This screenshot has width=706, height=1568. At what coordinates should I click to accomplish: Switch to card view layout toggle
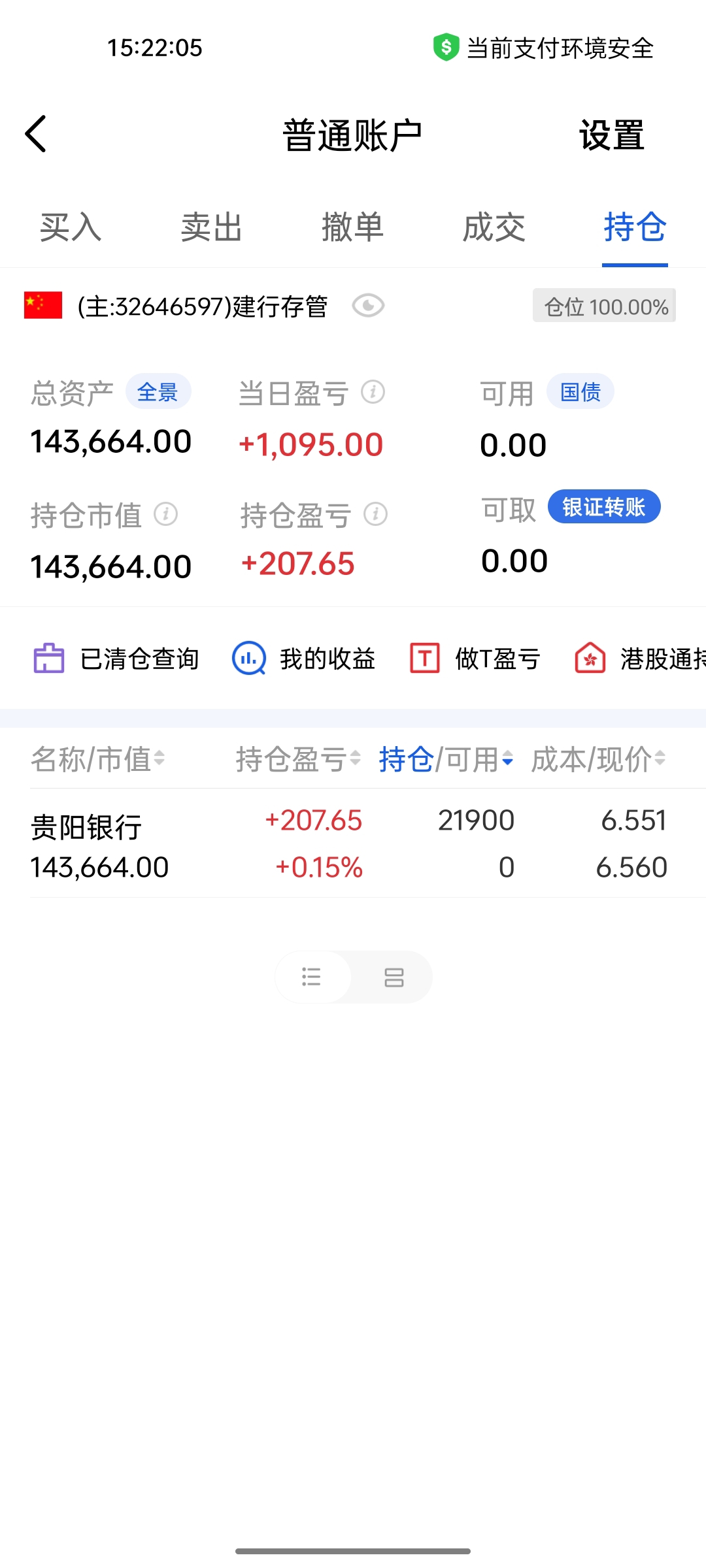[x=394, y=977]
